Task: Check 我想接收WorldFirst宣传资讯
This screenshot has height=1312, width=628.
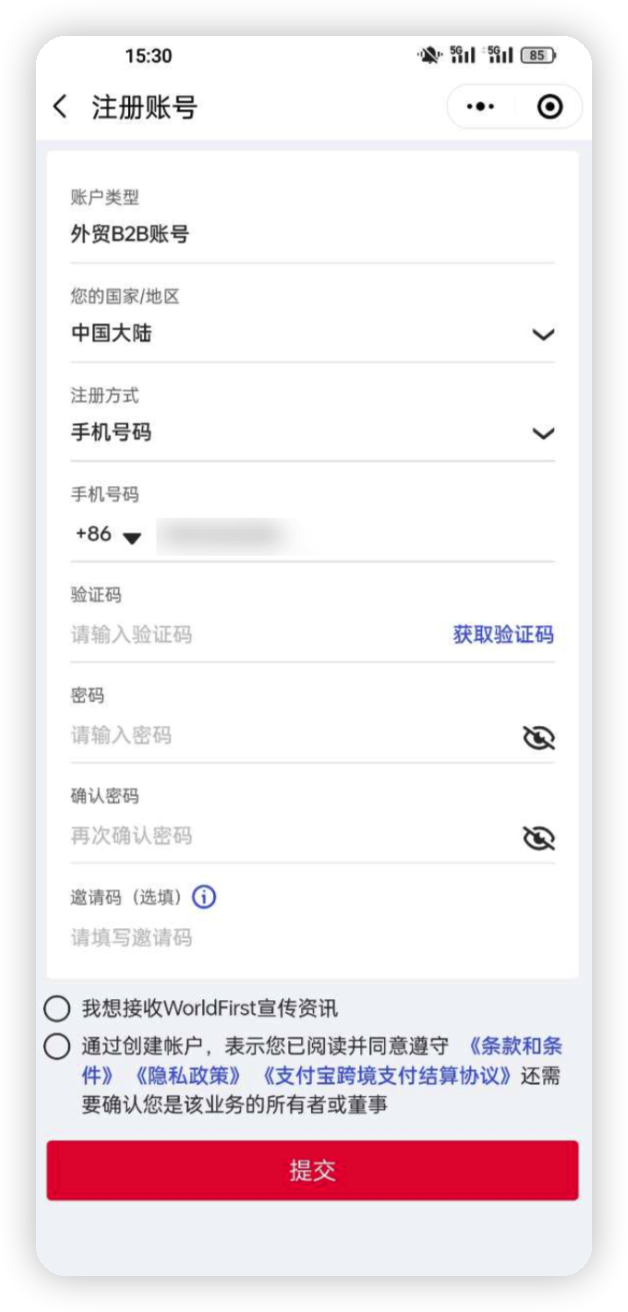Action: coord(58,1008)
